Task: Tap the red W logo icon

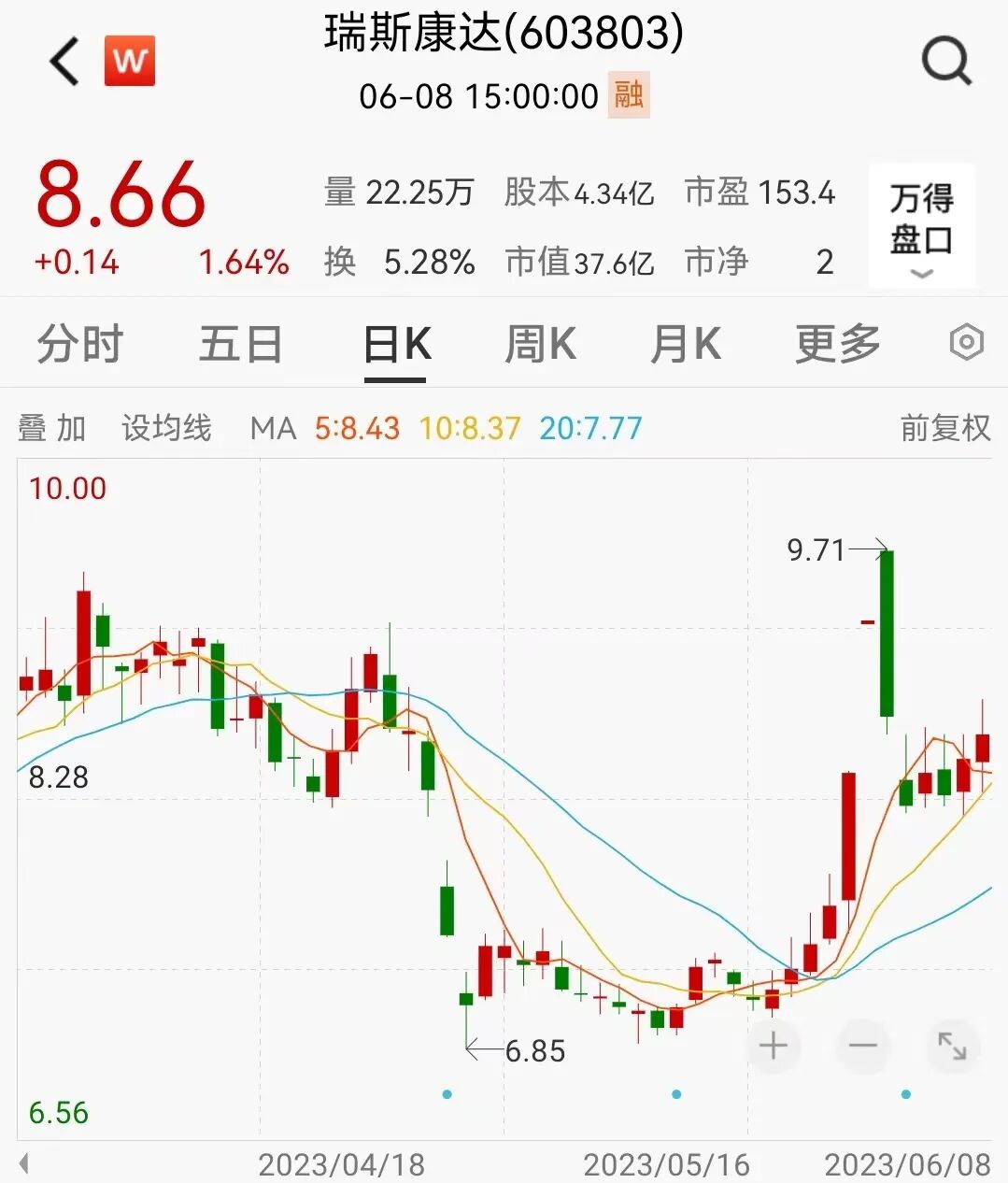Action: tap(130, 62)
